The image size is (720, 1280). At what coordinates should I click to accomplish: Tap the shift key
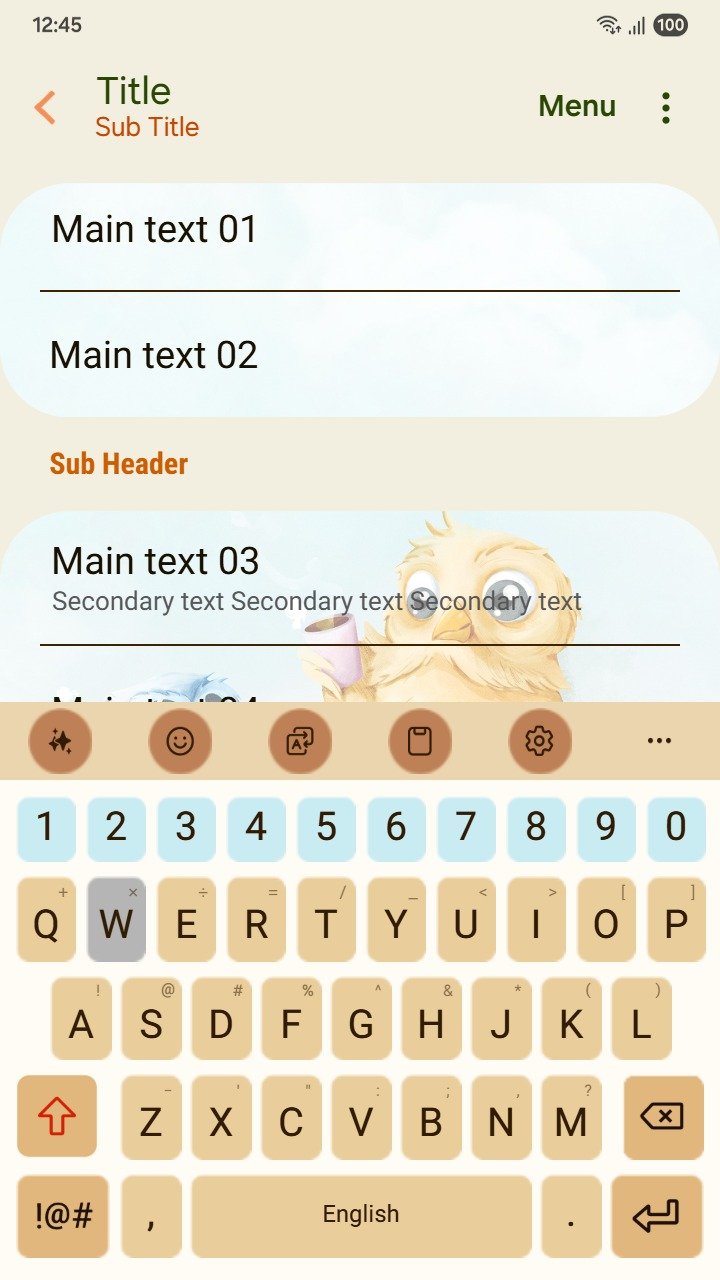point(57,1115)
